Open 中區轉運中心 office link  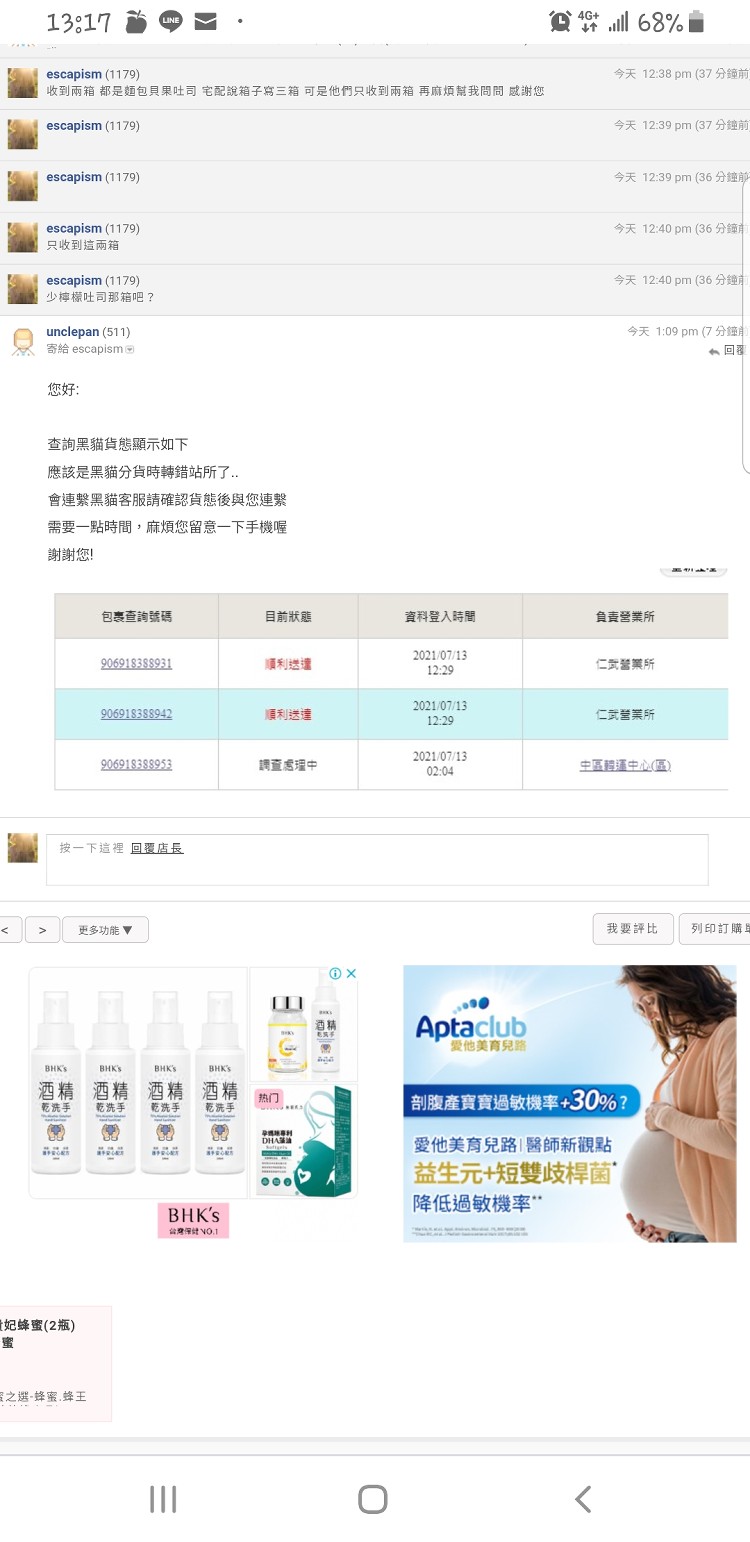[625, 765]
